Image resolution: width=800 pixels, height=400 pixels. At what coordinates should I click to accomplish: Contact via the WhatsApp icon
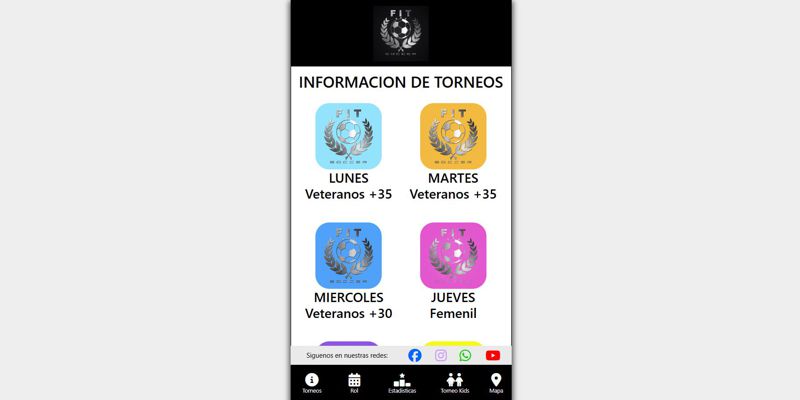(x=466, y=355)
